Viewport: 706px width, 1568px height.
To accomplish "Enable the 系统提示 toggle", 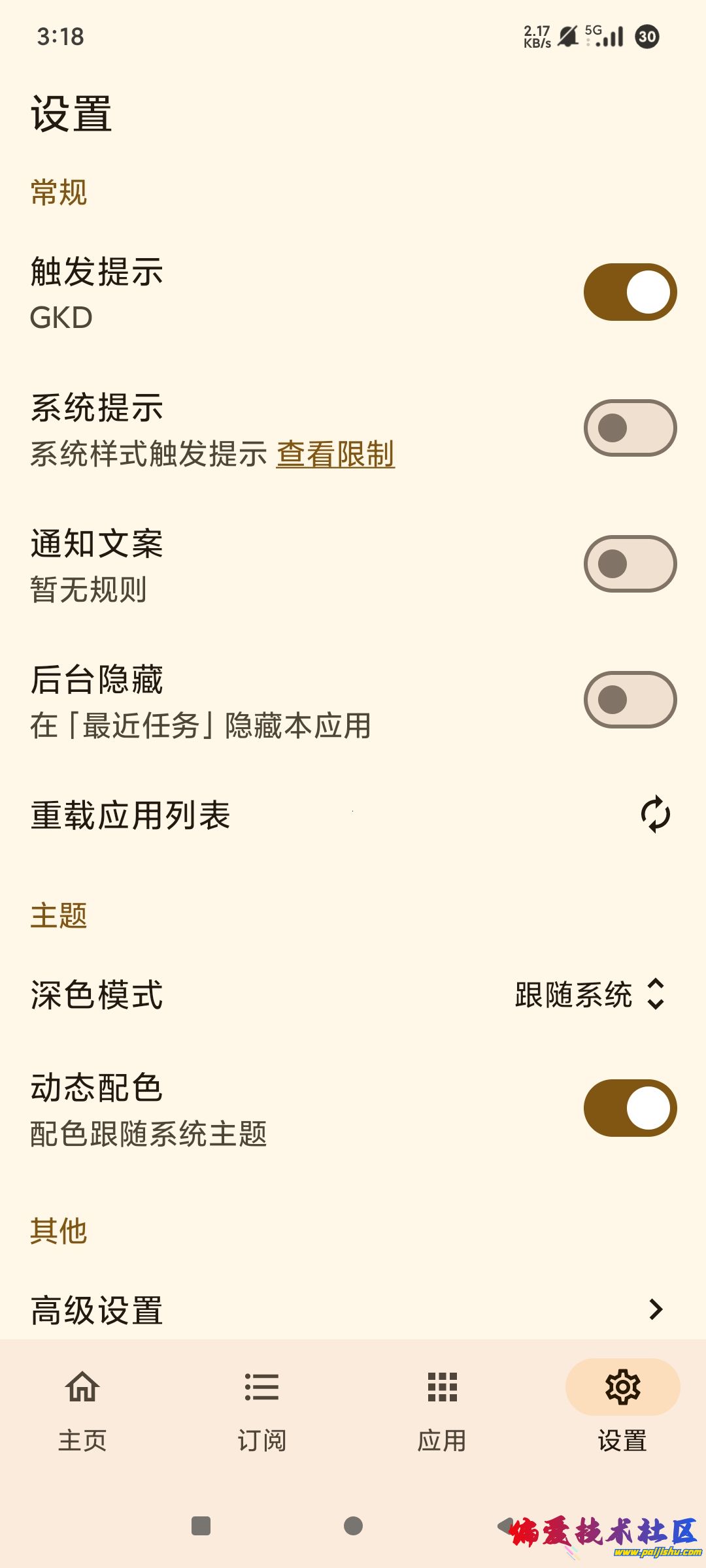I will [x=630, y=428].
